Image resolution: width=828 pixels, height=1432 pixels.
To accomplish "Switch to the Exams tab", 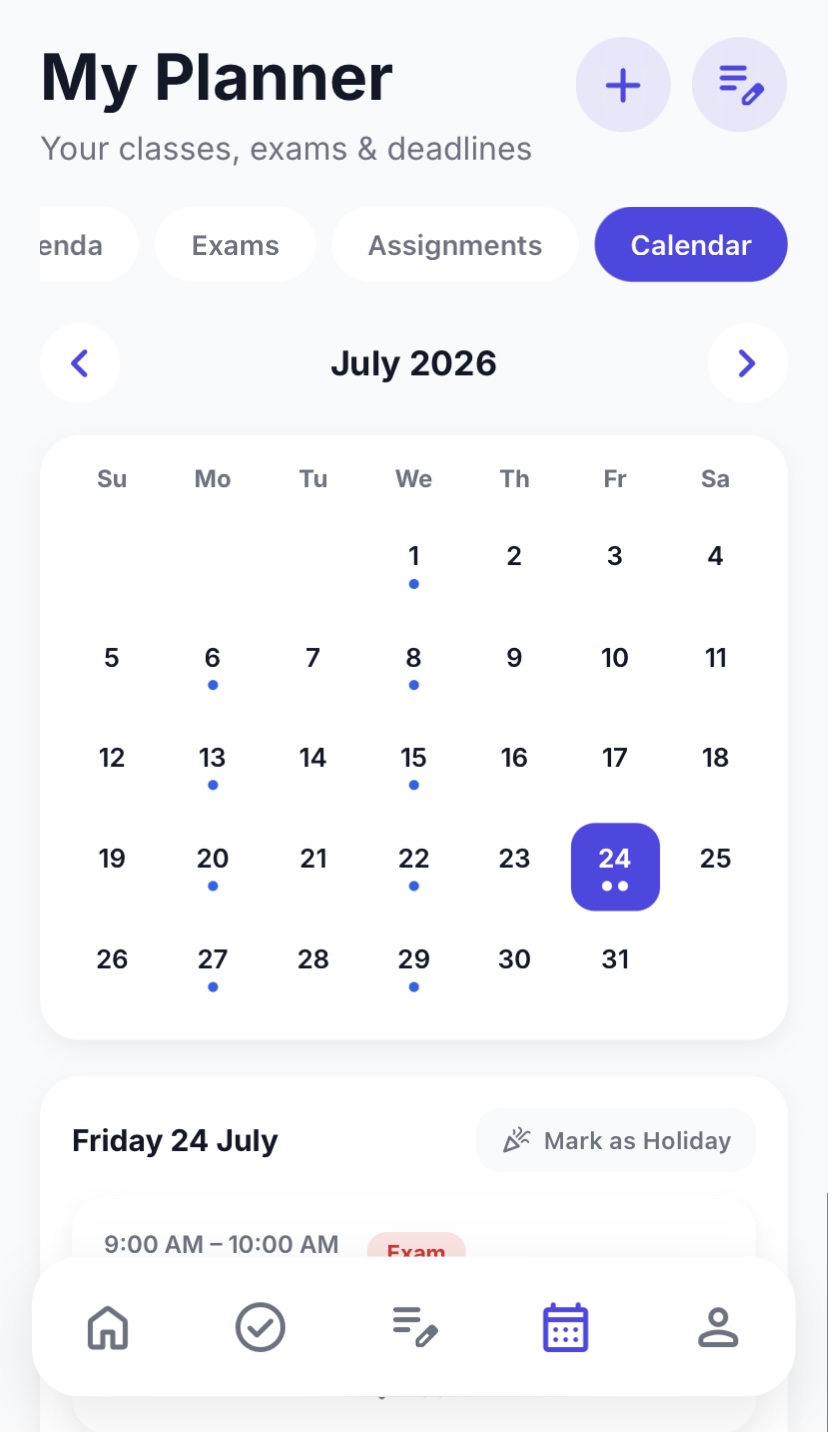I will point(235,245).
